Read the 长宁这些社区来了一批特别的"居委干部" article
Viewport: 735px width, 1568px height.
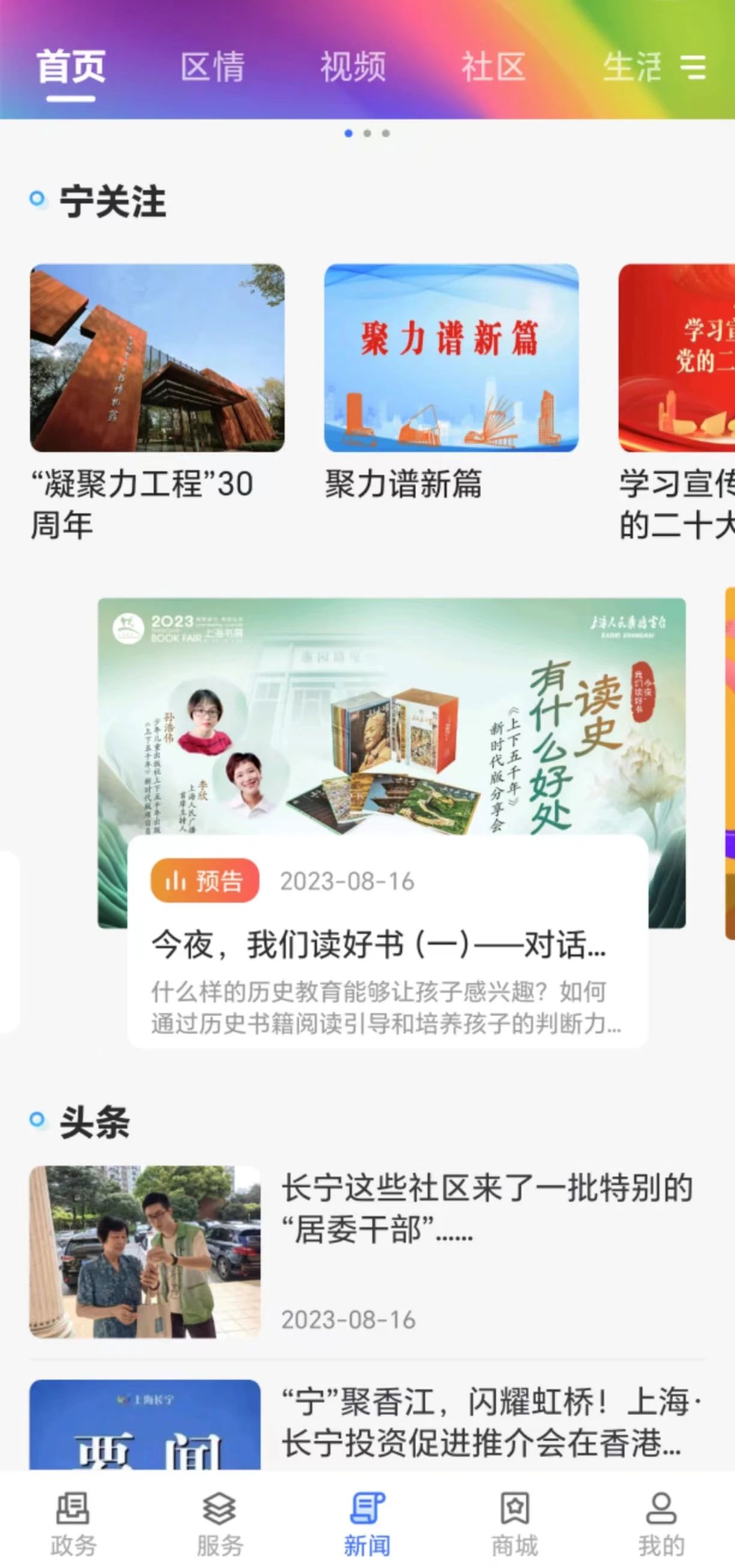coord(487,1208)
